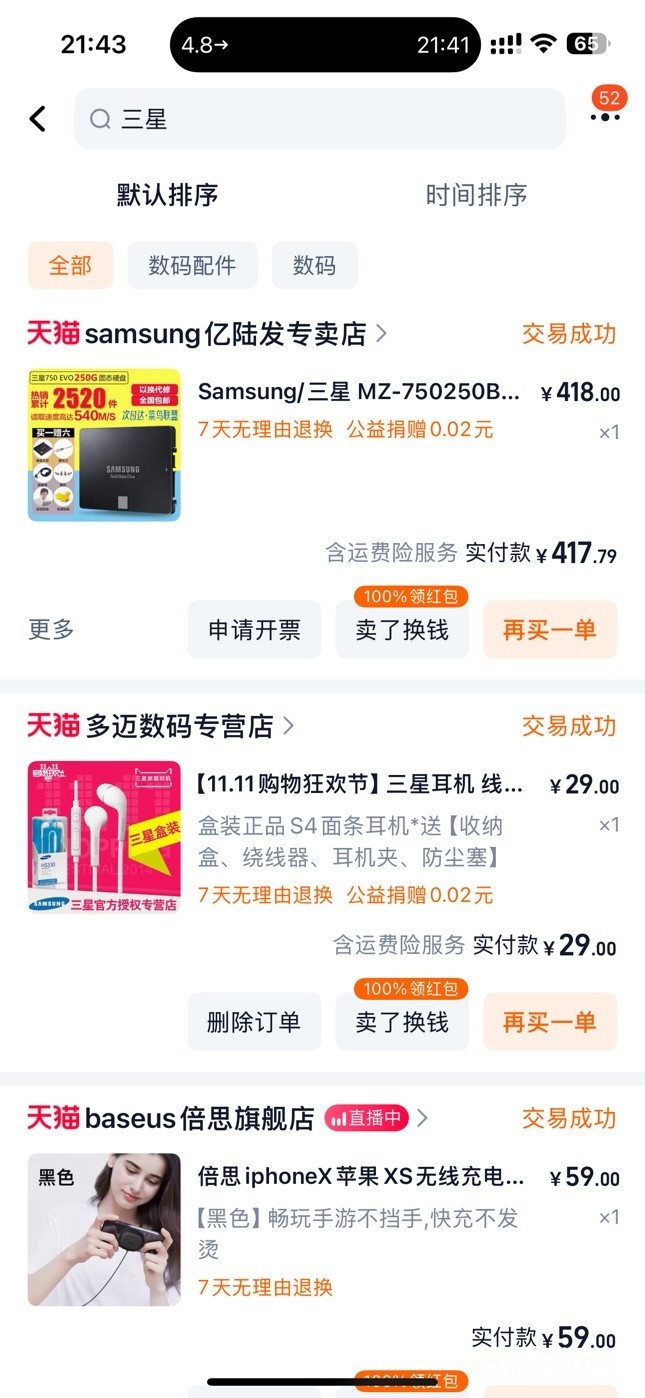Select the 数码 filter chip

tap(314, 265)
